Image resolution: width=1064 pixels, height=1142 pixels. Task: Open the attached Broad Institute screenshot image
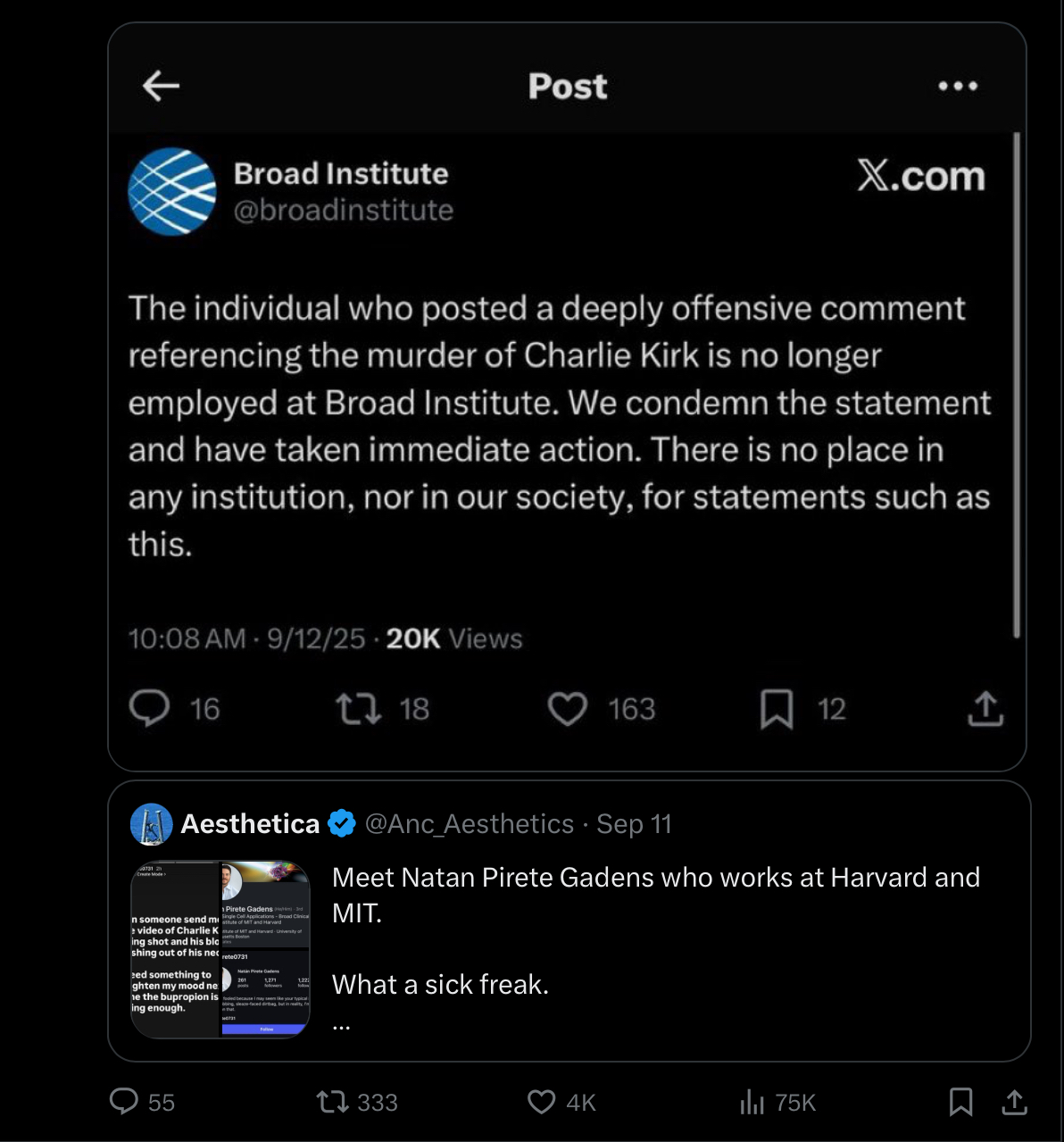pyautogui.click(x=567, y=396)
